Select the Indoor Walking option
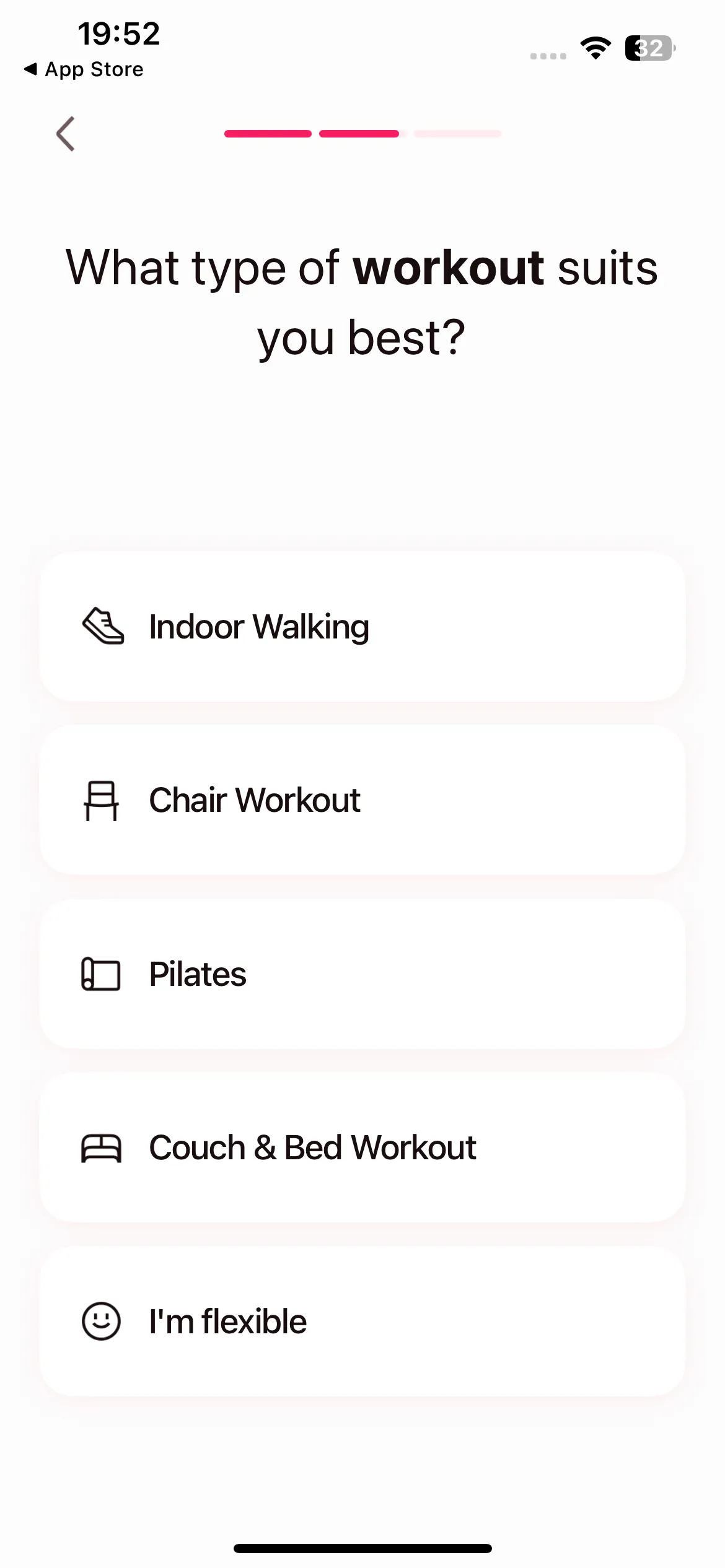Viewport: 725px width, 1568px height. 362,626
